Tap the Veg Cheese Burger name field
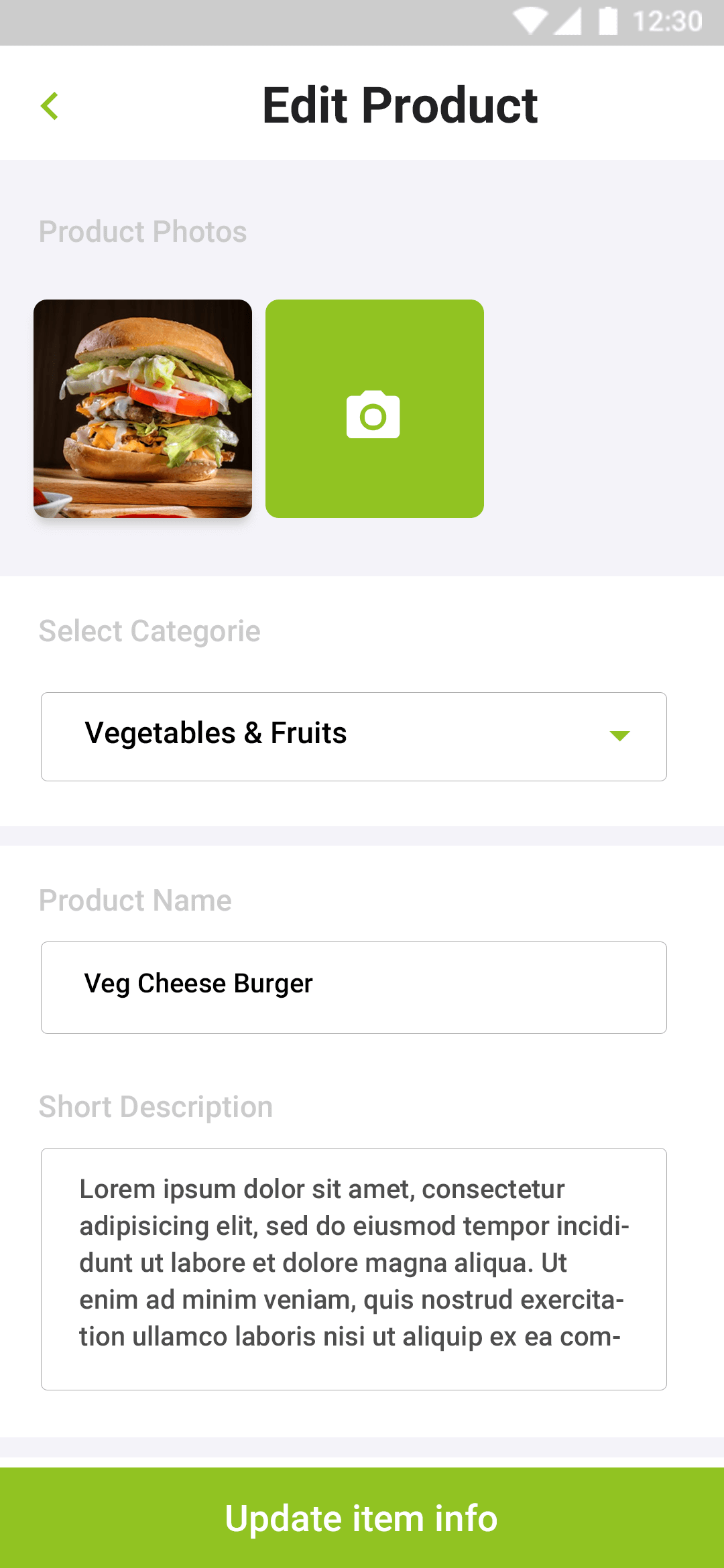Screen dimensions: 724x1568 point(354,985)
